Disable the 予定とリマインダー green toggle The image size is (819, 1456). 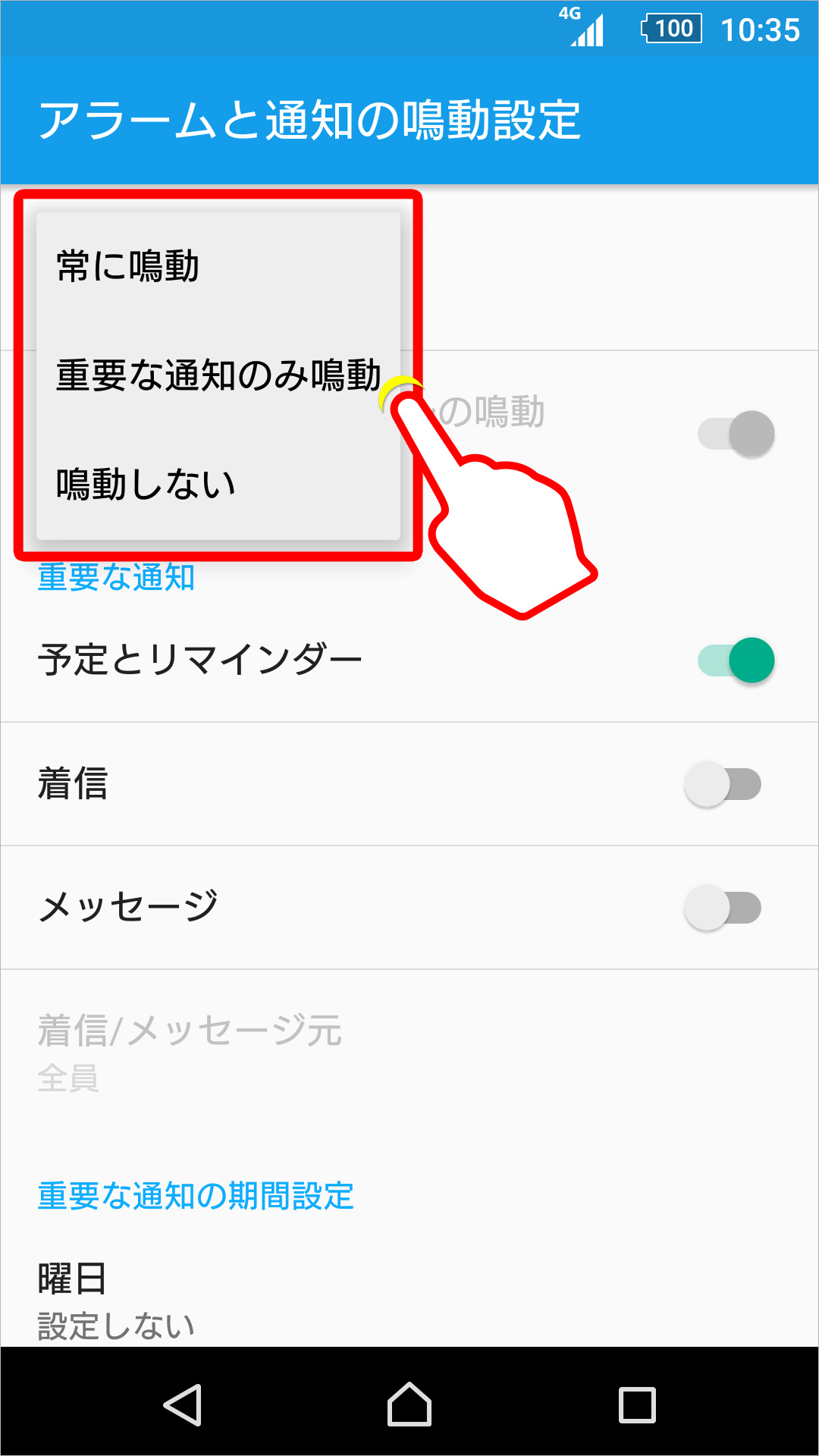click(732, 660)
